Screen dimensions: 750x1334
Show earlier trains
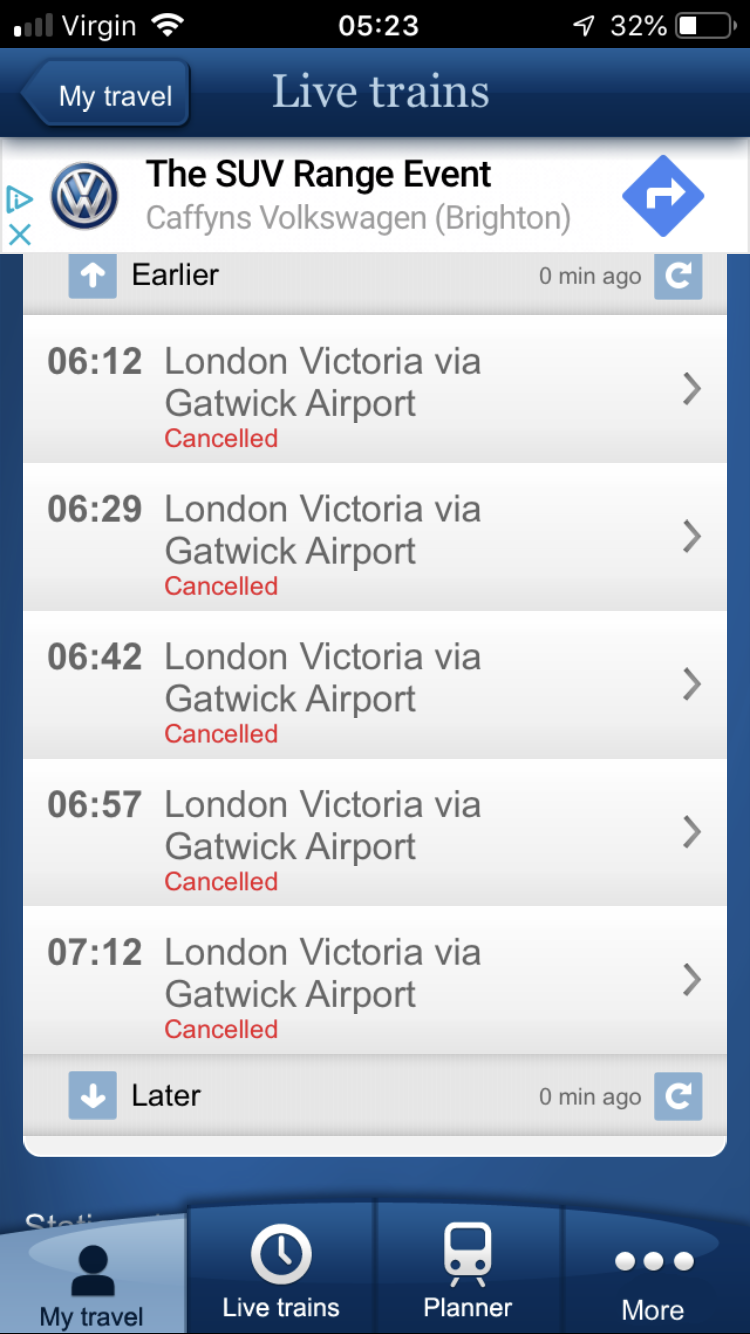pyautogui.click(x=144, y=275)
